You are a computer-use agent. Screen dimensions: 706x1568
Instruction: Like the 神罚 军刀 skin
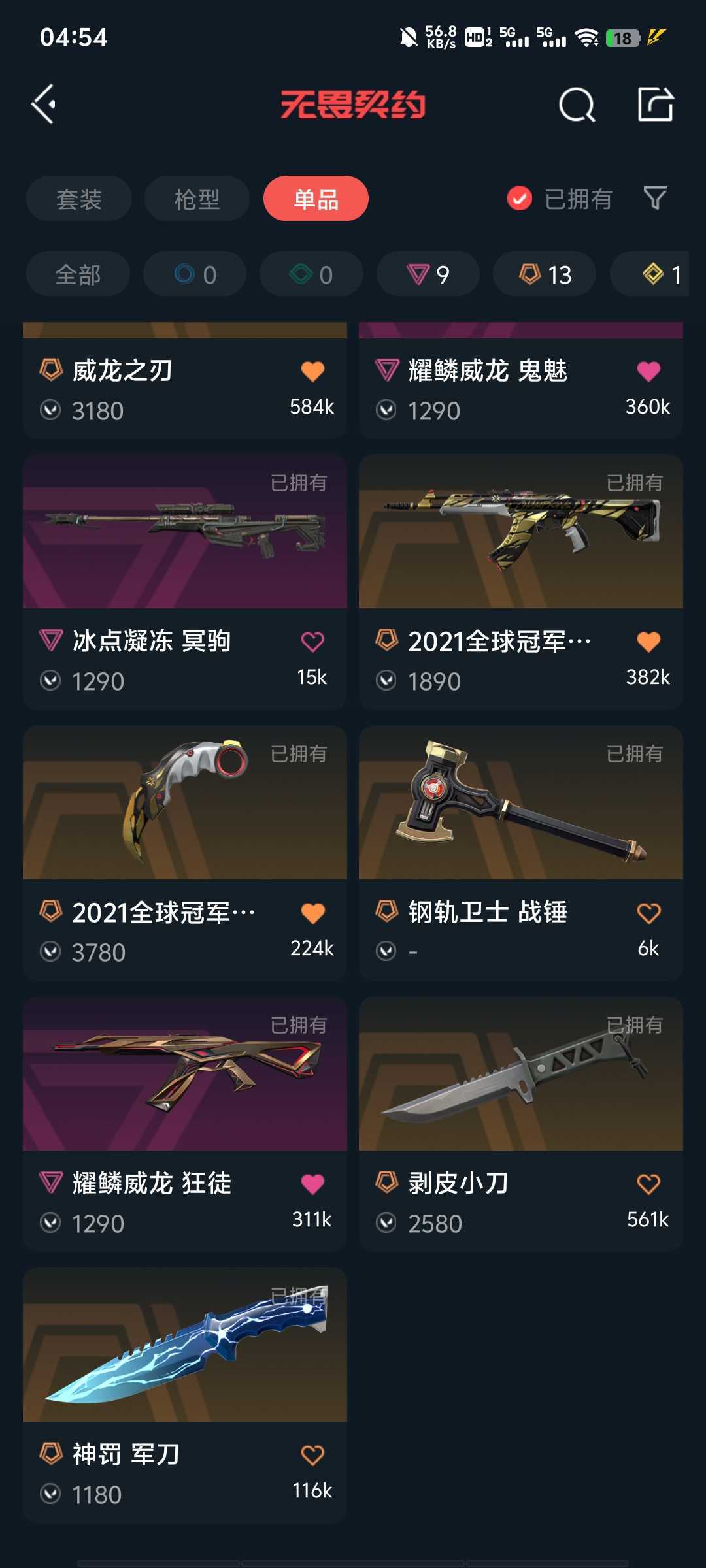click(312, 1455)
